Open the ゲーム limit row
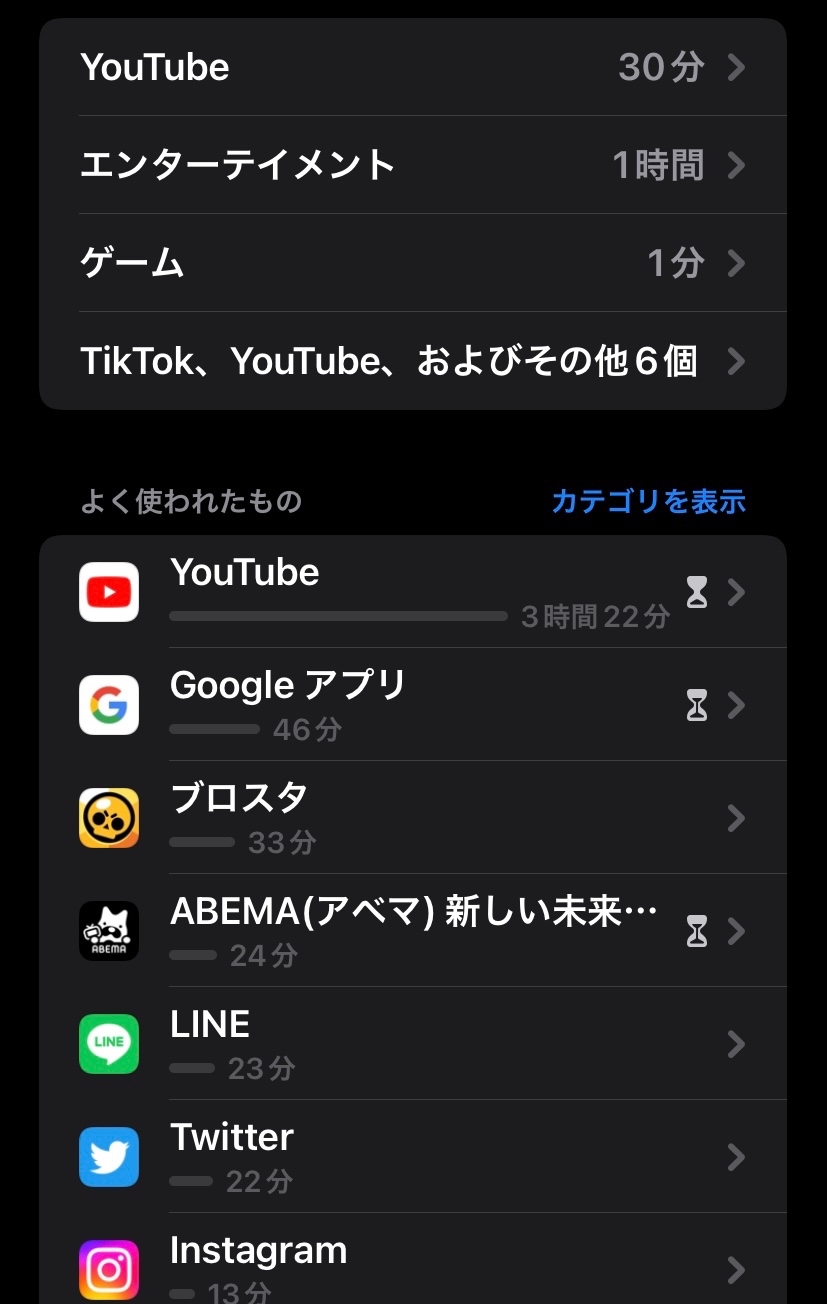Viewport: 827px width, 1304px height. (412, 263)
